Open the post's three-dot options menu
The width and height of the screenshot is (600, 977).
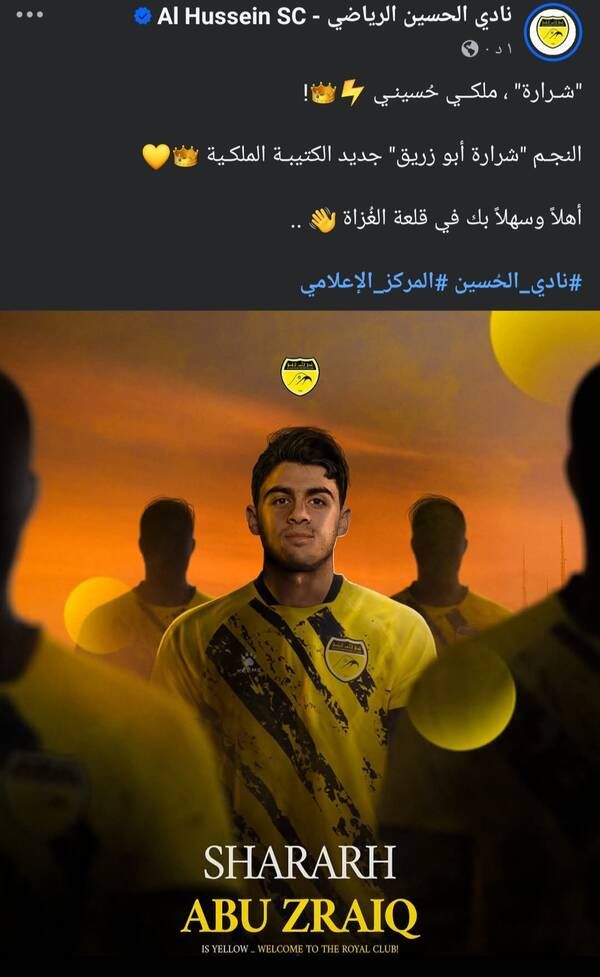pyautogui.click(x=28, y=16)
